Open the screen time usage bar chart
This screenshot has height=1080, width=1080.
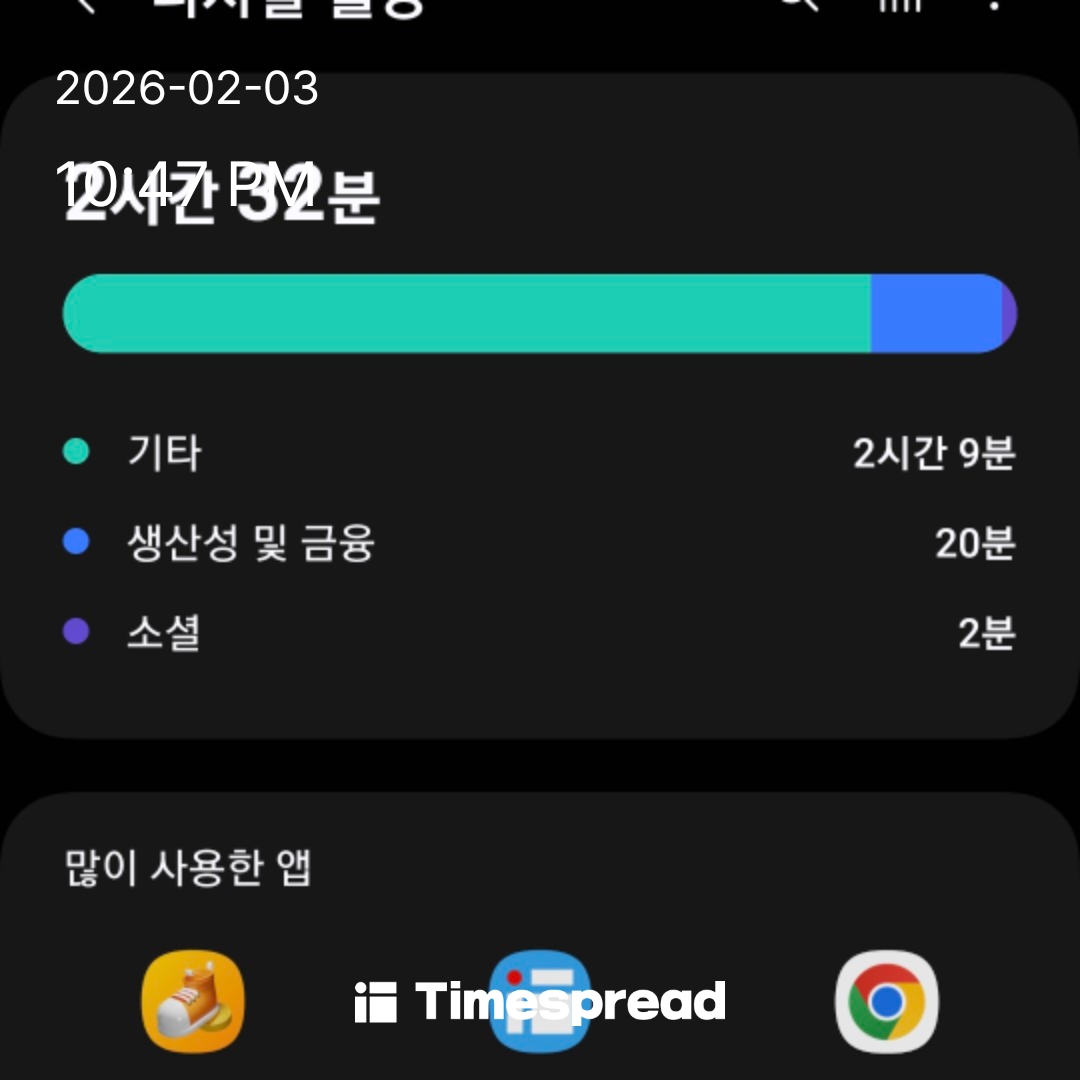[540, 313]
